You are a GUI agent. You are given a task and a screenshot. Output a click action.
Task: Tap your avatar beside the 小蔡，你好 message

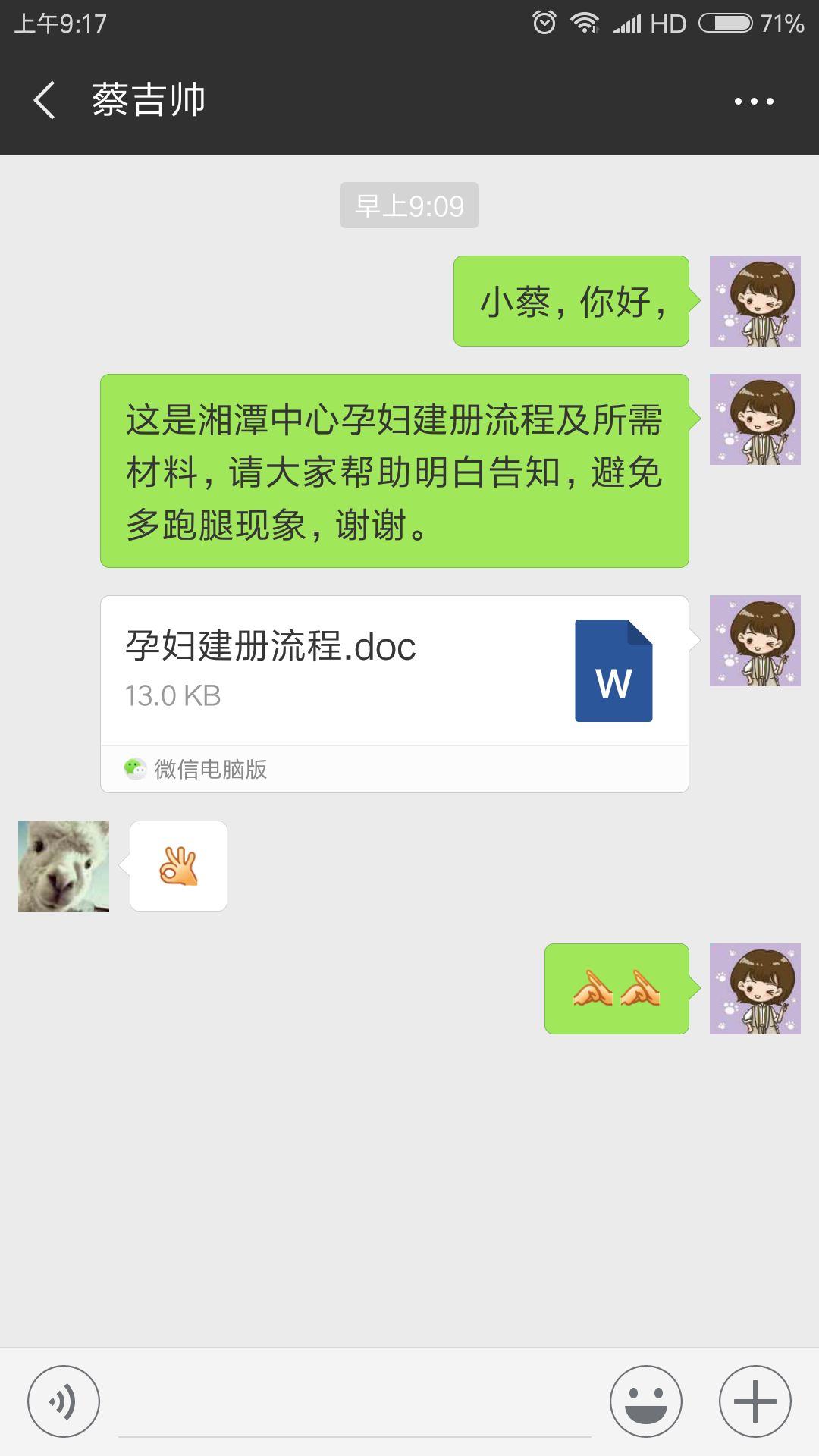pyautogui.click(x=755, y=301)
